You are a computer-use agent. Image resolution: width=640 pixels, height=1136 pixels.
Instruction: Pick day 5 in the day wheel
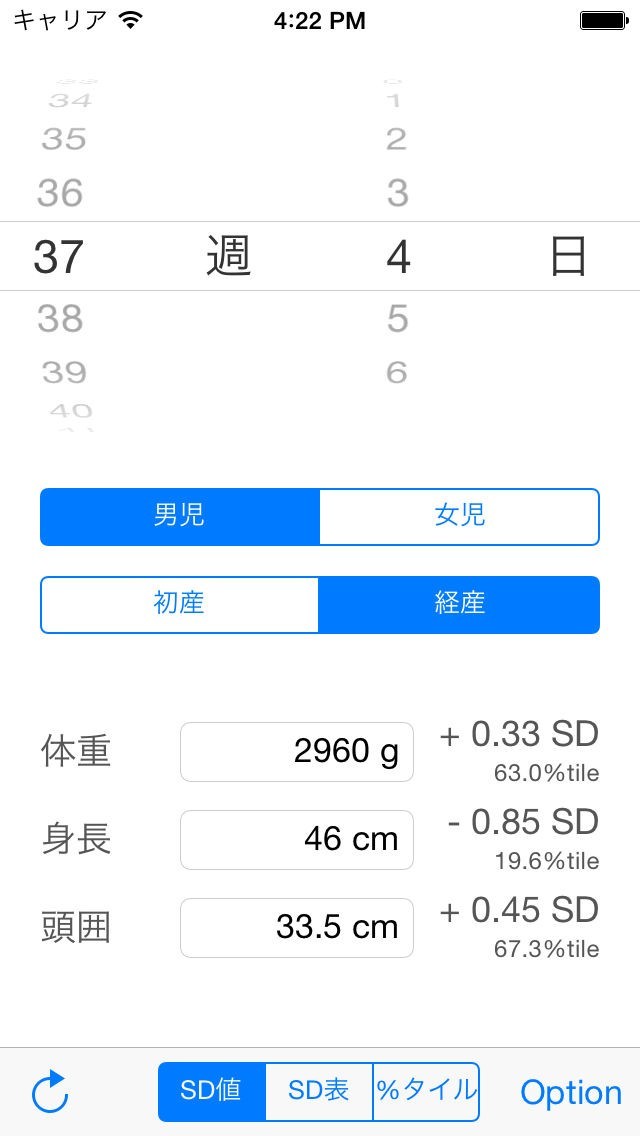tap(398, 319)
